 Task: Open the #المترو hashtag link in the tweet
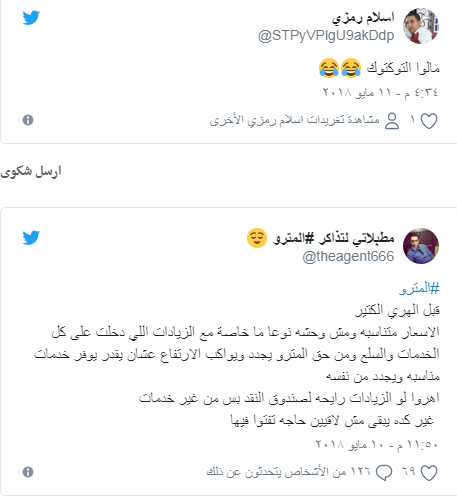tap(419, 288)
